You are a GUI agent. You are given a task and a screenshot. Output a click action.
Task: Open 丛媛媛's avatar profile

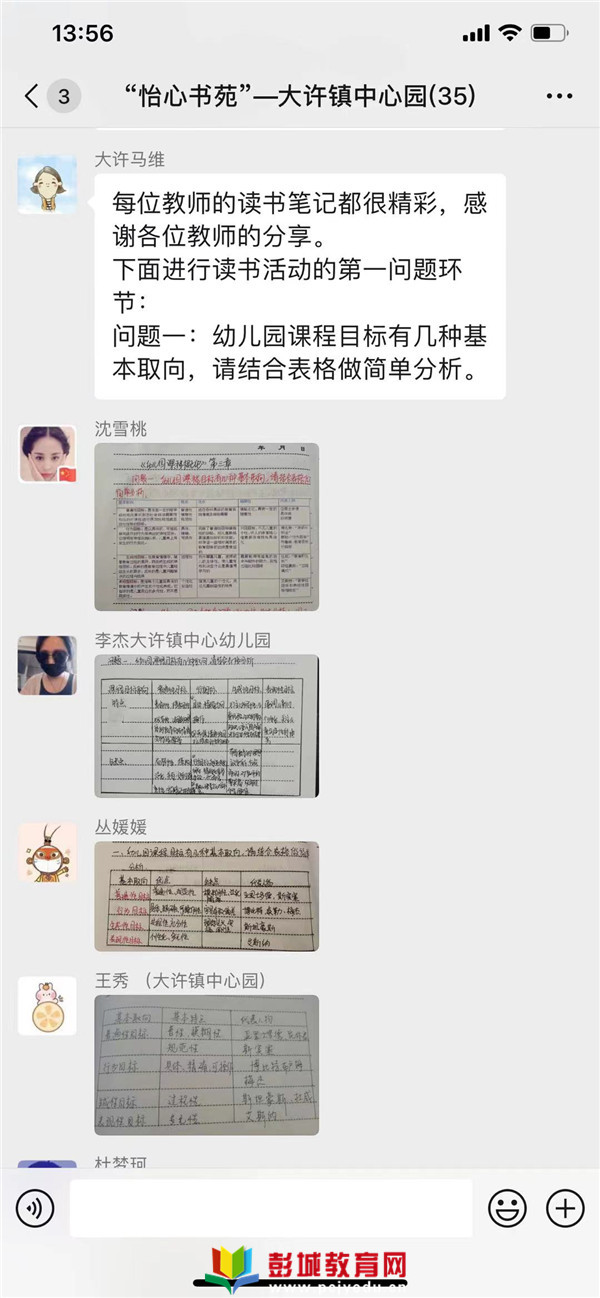(47, 852)
